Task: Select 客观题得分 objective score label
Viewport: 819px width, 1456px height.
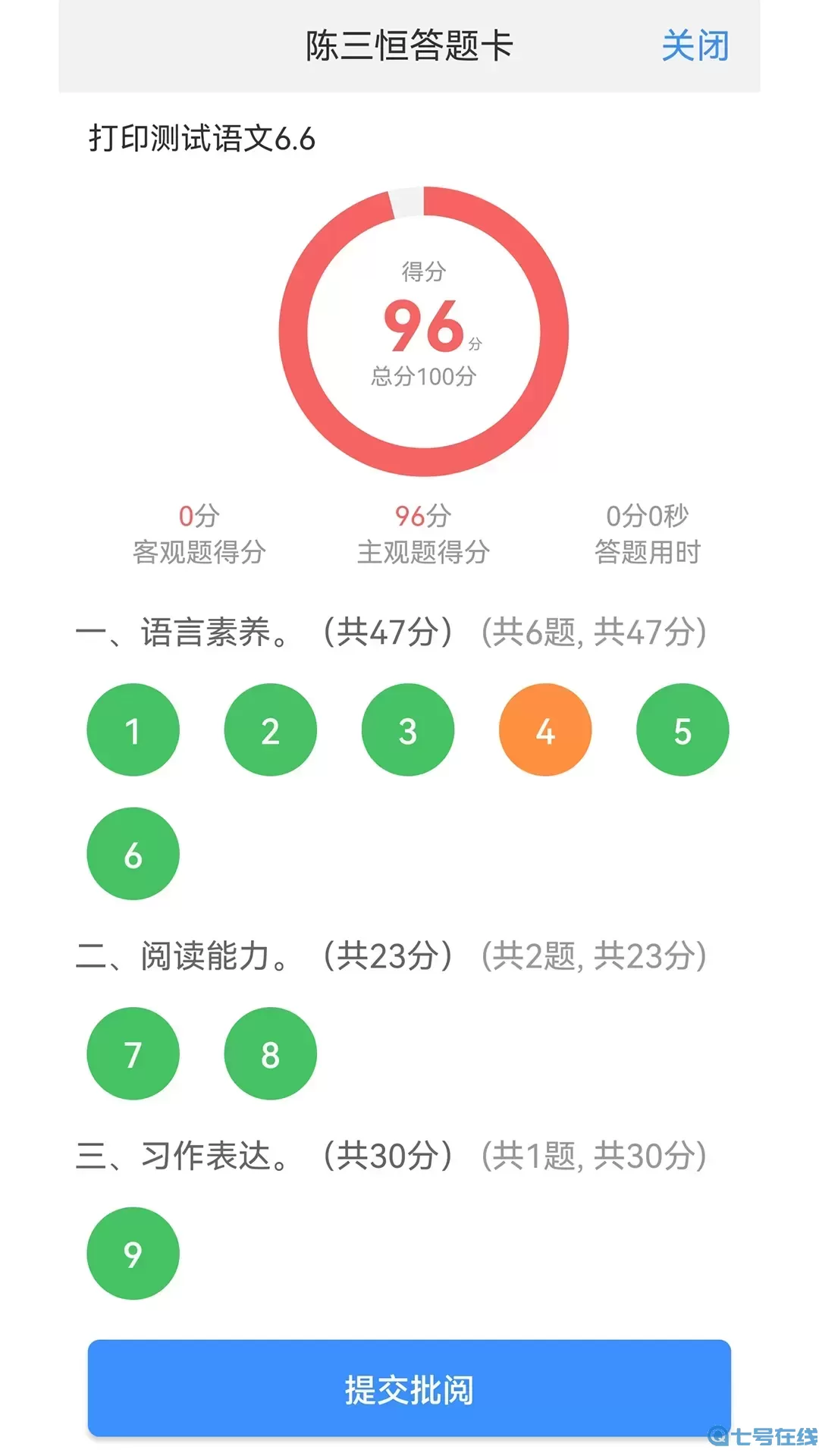Action: pos(199,551)
